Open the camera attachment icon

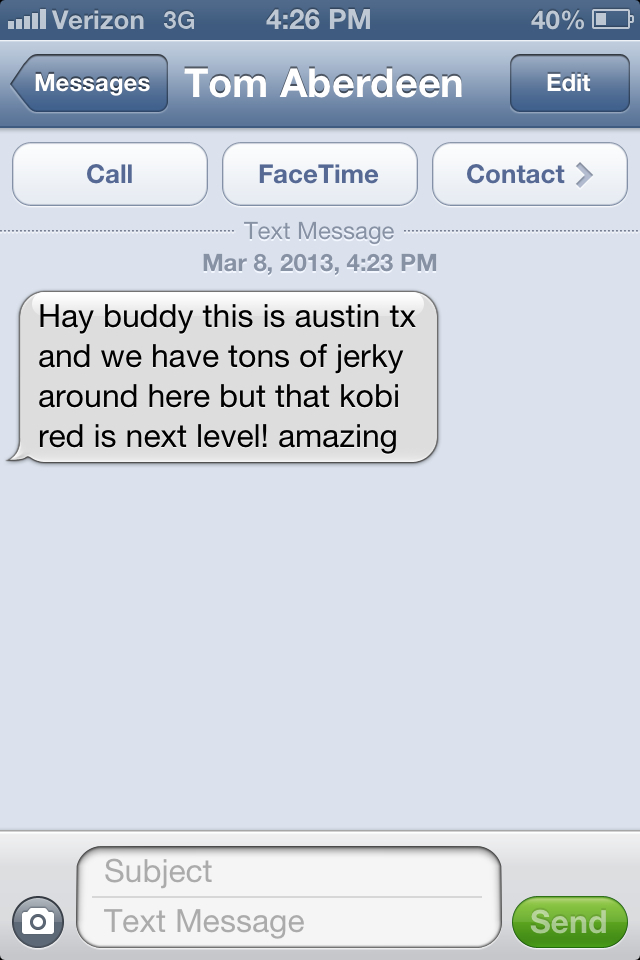(x=38, y=921)
